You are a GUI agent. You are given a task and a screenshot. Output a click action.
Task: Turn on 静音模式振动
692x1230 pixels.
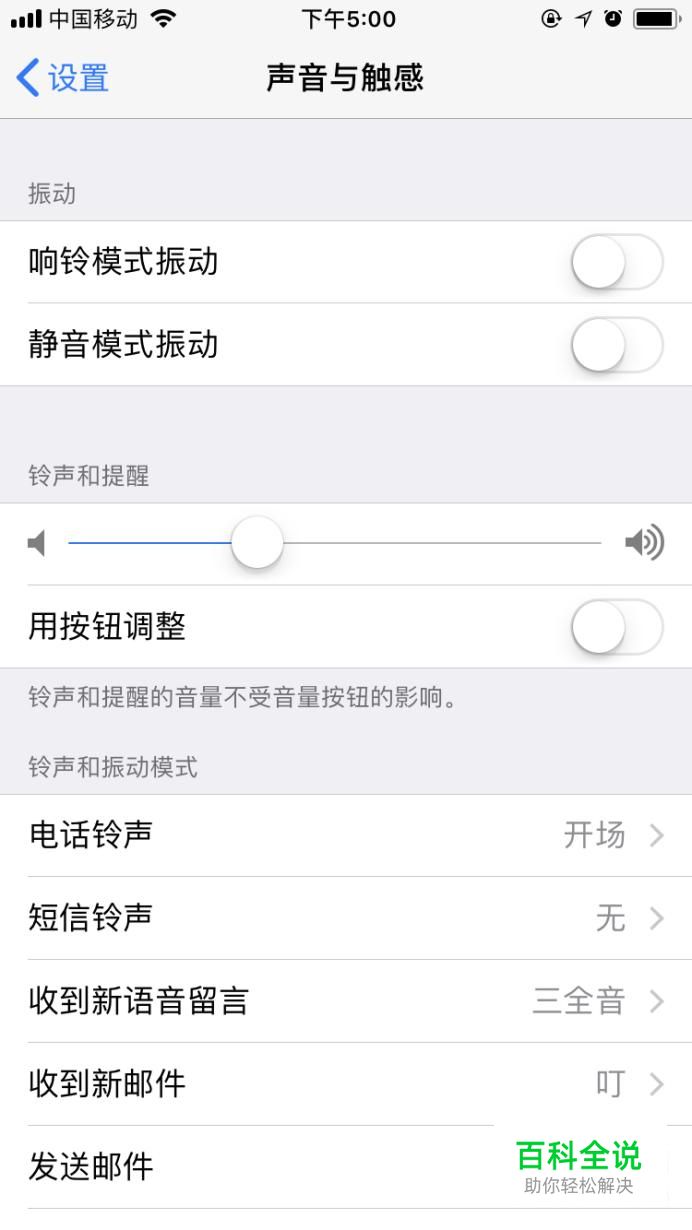(616, 346)
